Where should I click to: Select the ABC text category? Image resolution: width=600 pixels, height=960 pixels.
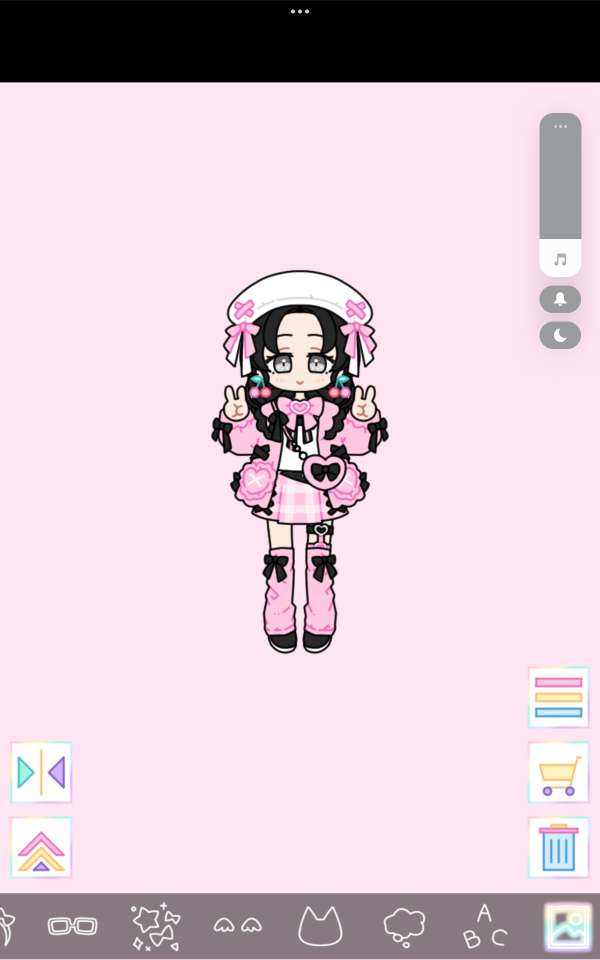click(x=485, y=926)
